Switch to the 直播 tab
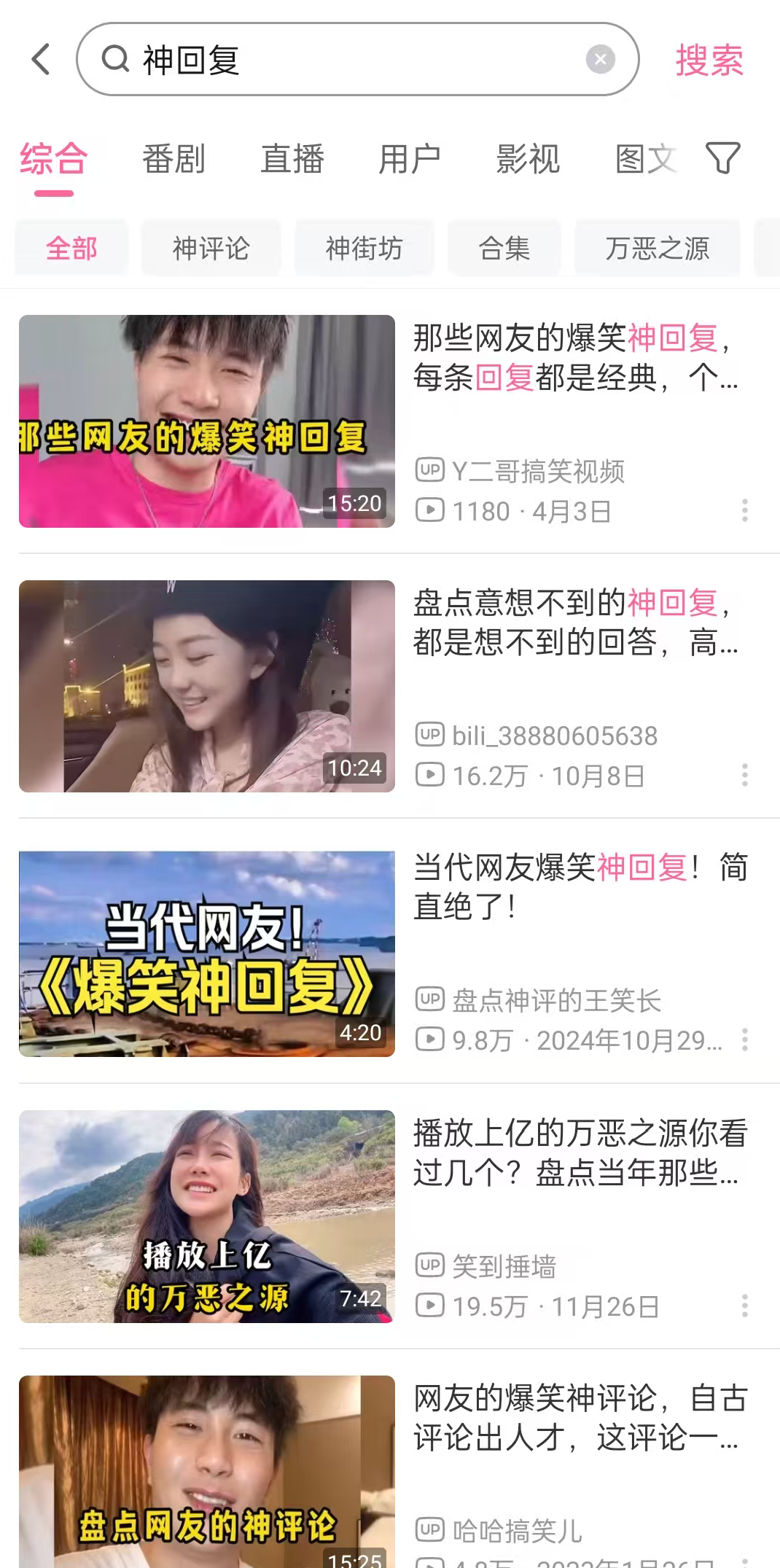This screenshot has height=1568, width=780. (292, 159)
